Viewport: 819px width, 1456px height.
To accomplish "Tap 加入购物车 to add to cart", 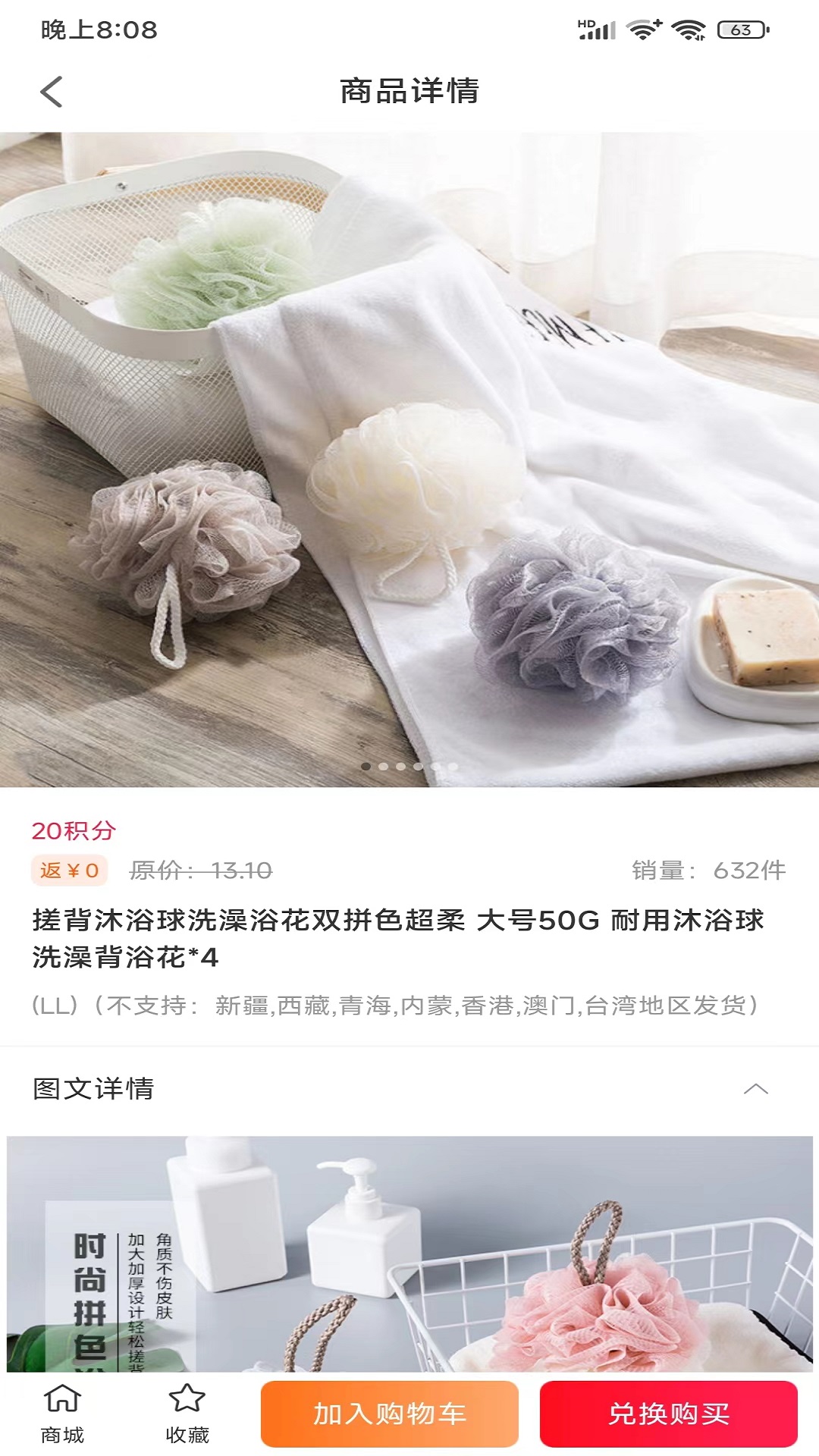I will (x=390, y=1414).
